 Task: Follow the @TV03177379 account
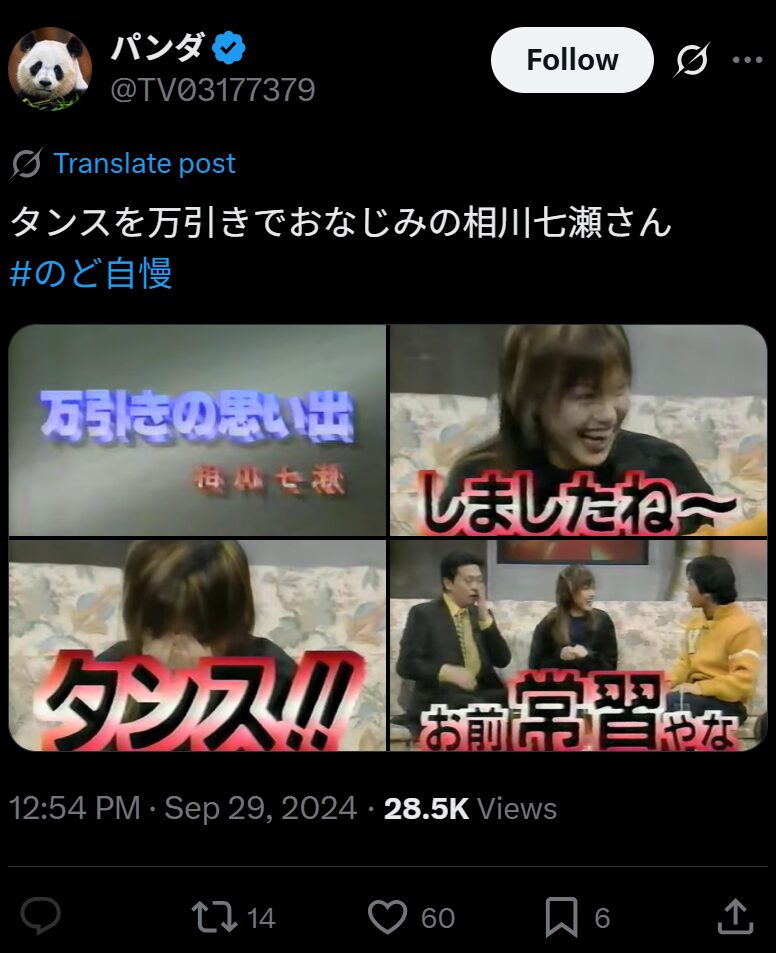pos(572,61)
